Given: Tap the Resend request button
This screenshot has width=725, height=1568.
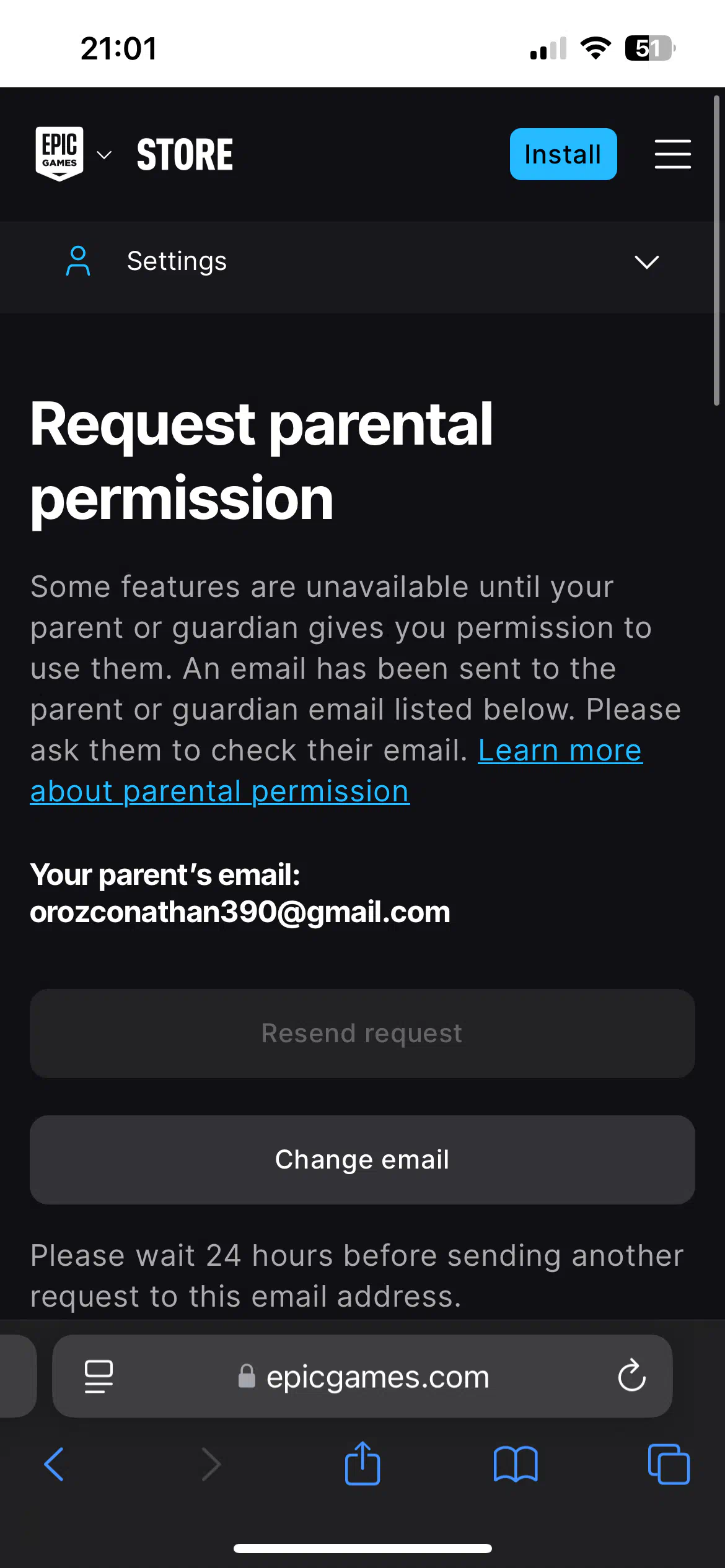Looking at the screenshot, I should [x=362, y=1034].
